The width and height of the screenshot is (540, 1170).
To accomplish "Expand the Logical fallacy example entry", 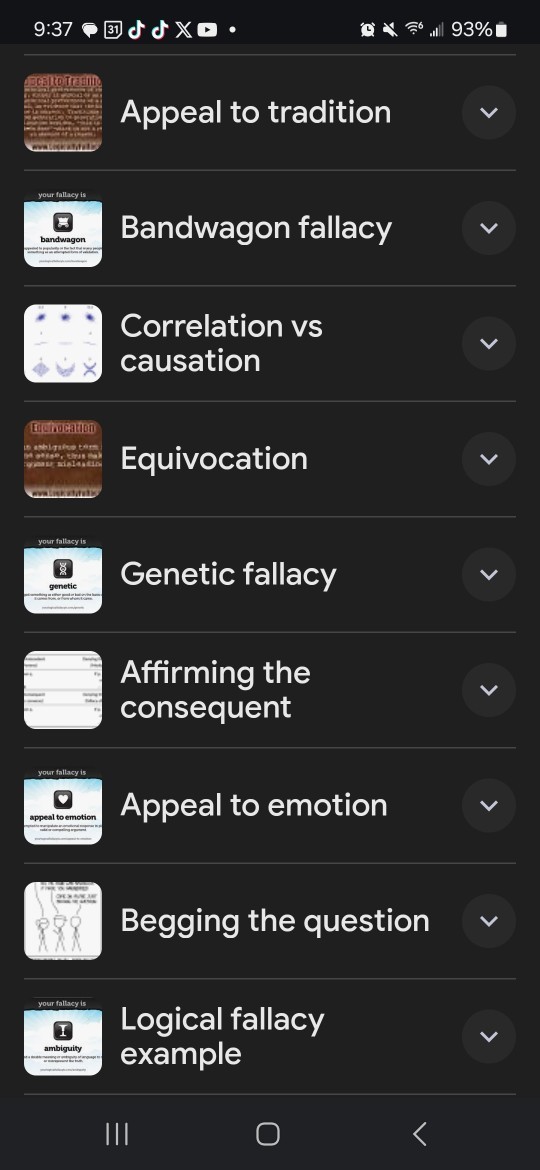I will (x=489, y=1036).
